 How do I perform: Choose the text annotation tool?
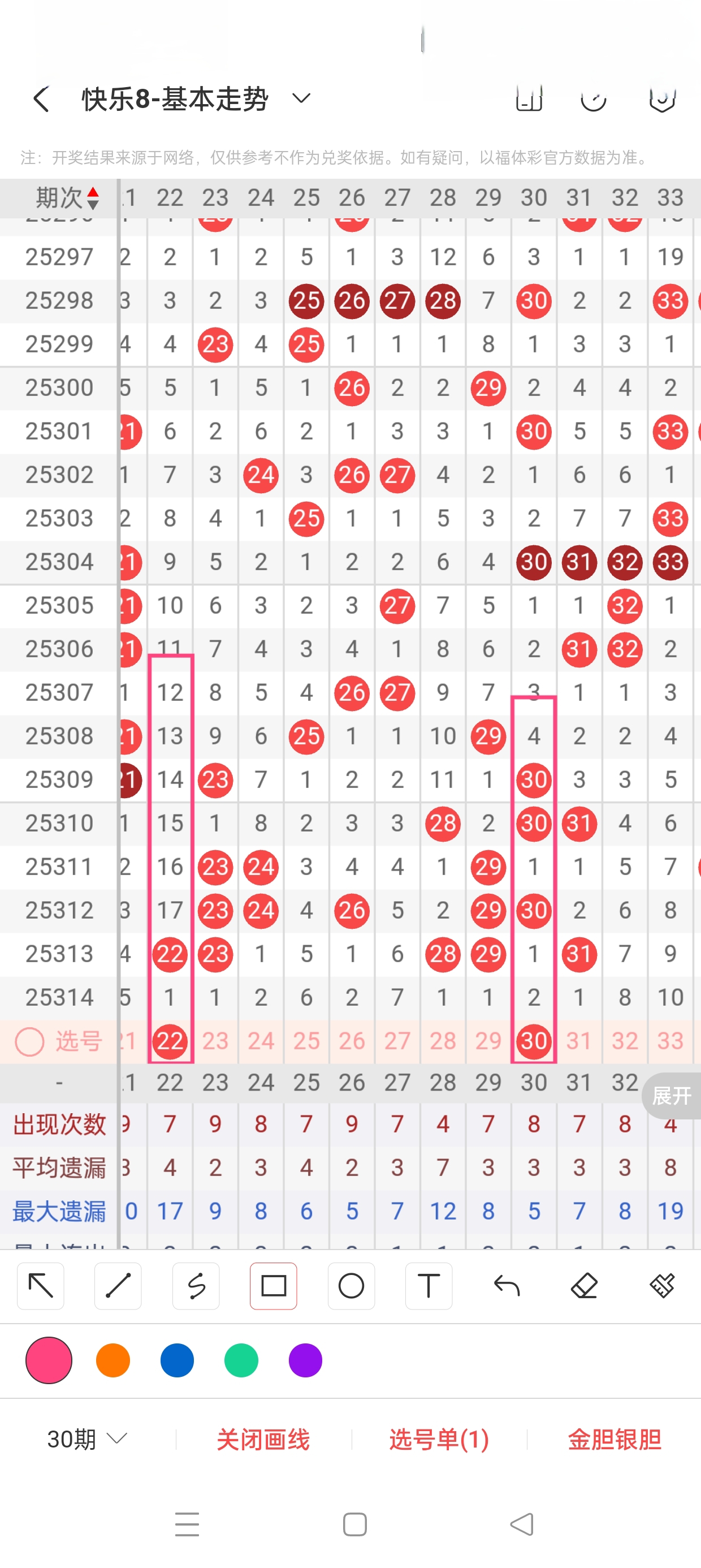tap(429, 1286)
